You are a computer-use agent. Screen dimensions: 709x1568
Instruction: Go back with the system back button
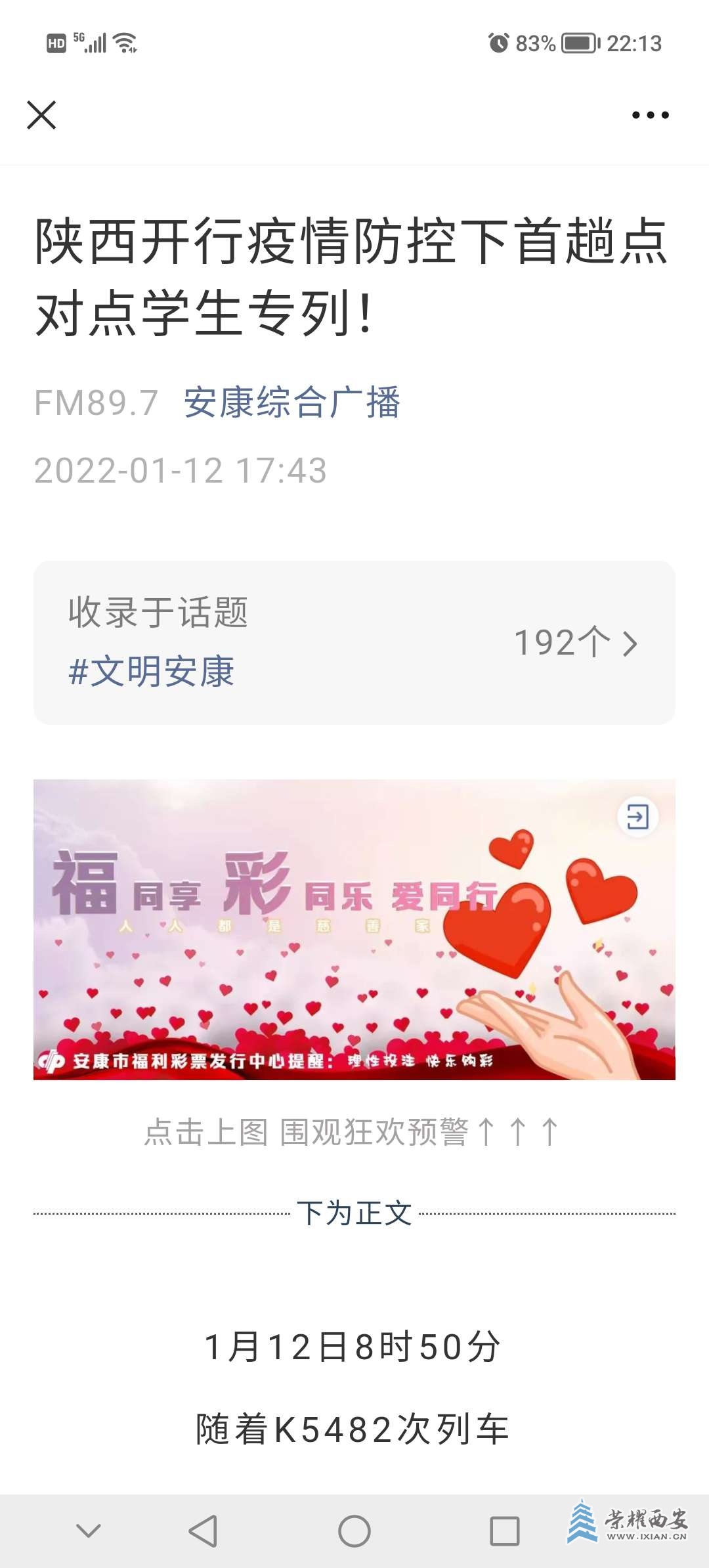click(203, 1531)
